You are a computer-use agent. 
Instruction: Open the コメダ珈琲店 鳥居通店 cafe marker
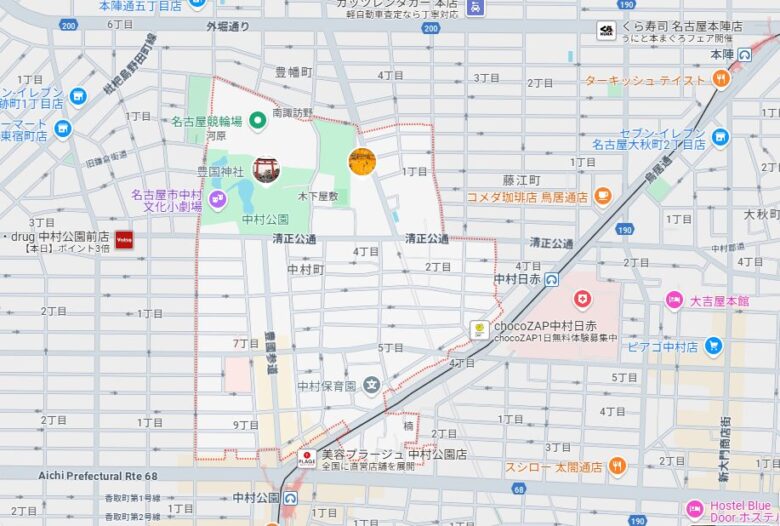[602, 196]
